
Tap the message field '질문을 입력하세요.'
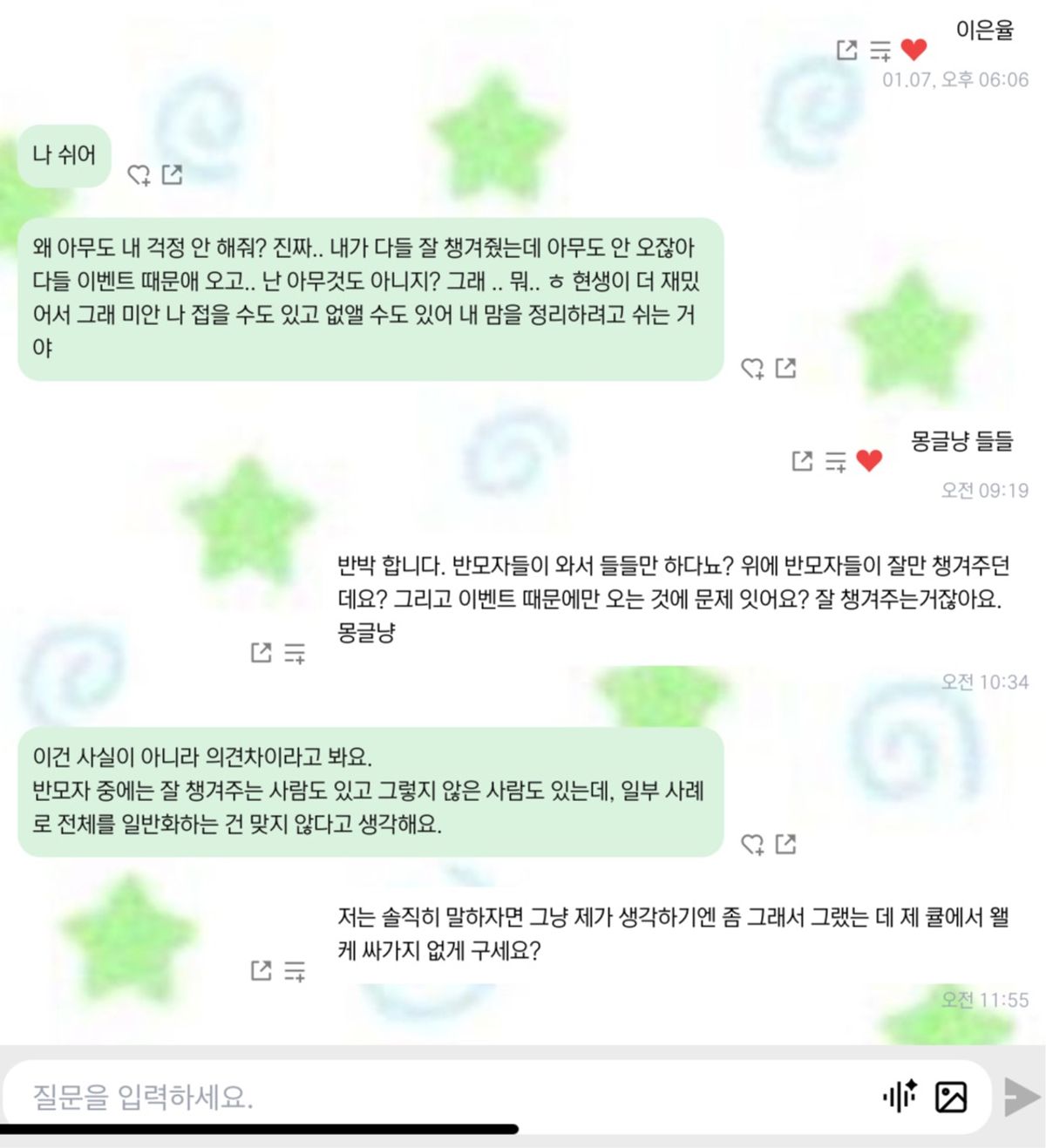(436, 1096)
